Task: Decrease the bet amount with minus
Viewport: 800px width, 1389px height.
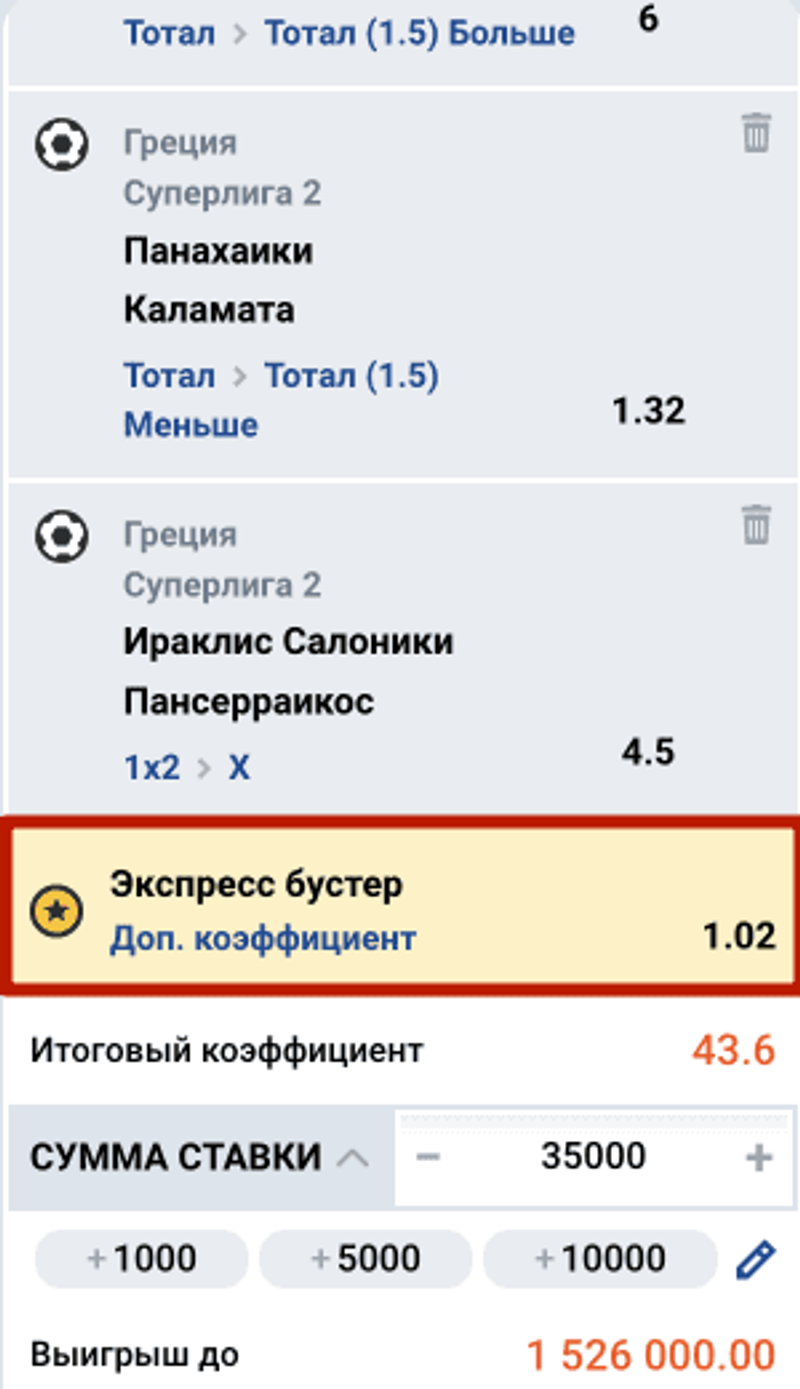Action: pos(428,1157)
